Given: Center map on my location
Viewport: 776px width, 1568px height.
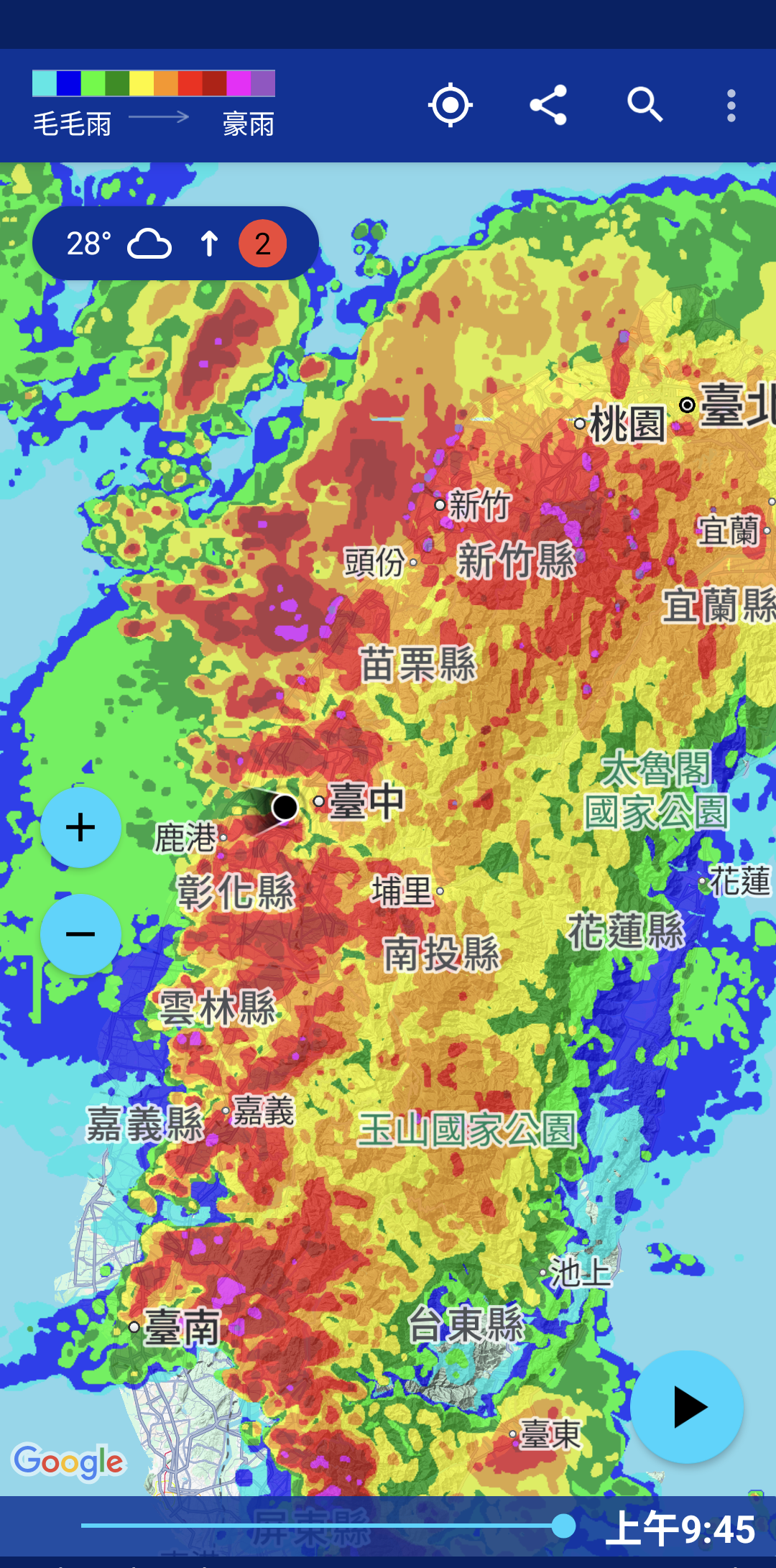Looking at the screenshot, I should point(451,105).
